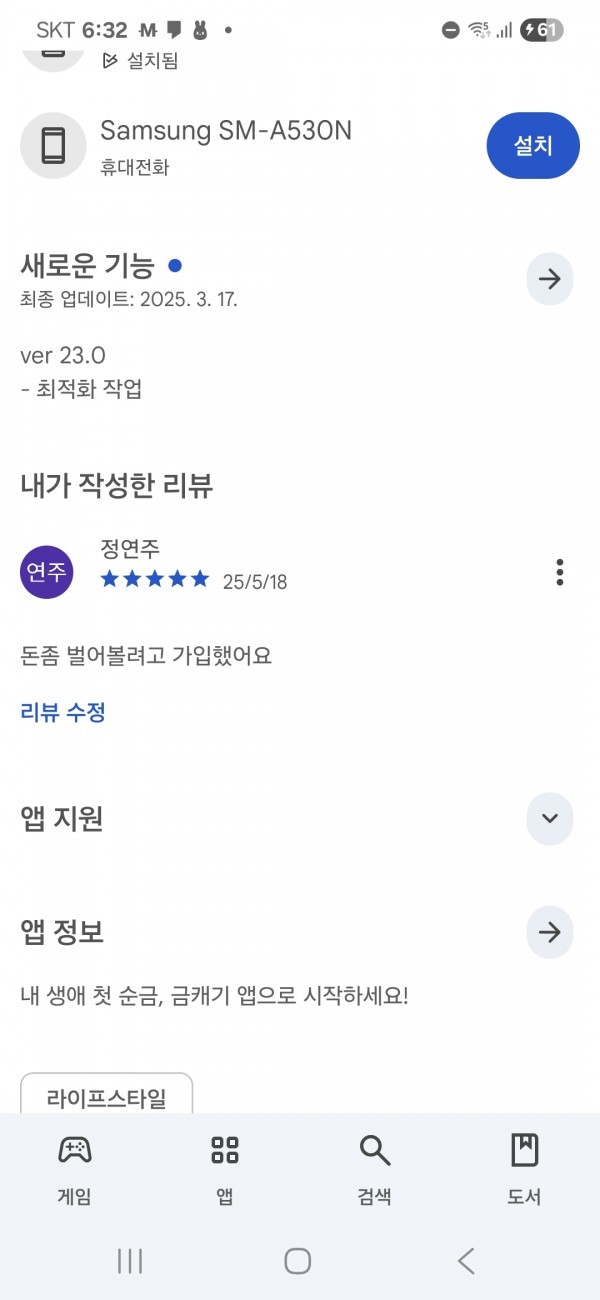Screen dimensions: 600x1300
Task: Select the 라이프스타일 category chip
Action: point(107,1094)
